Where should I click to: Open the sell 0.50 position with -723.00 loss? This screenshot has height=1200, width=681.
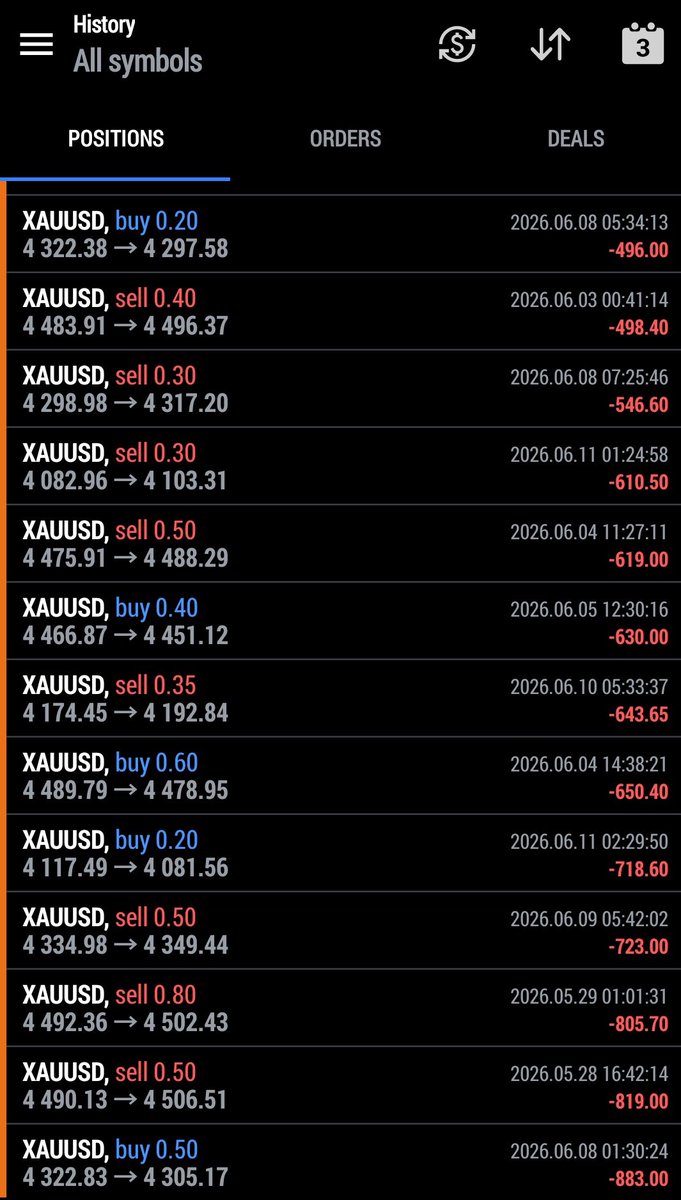pyautogui.click(x=344, y=931)
